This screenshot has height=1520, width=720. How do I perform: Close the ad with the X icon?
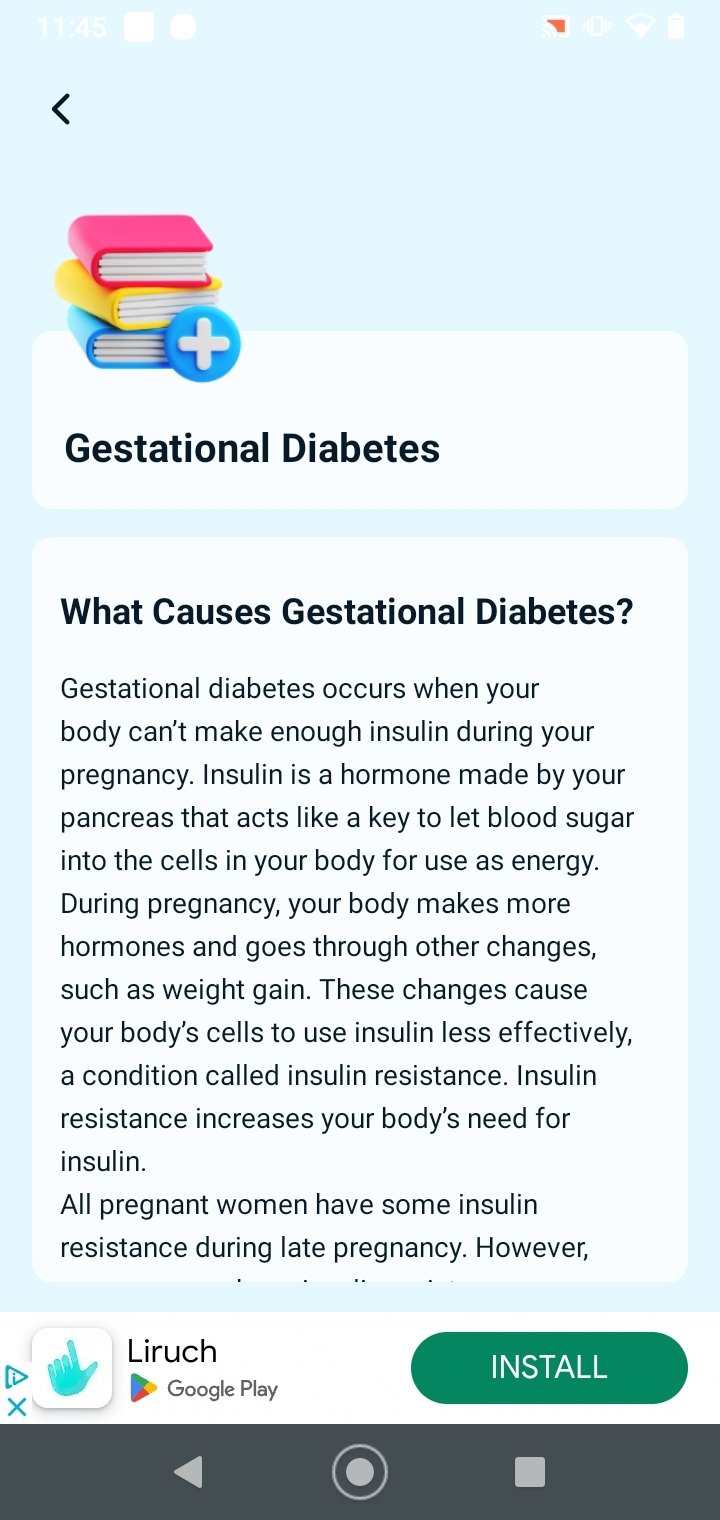[16, 1407]
